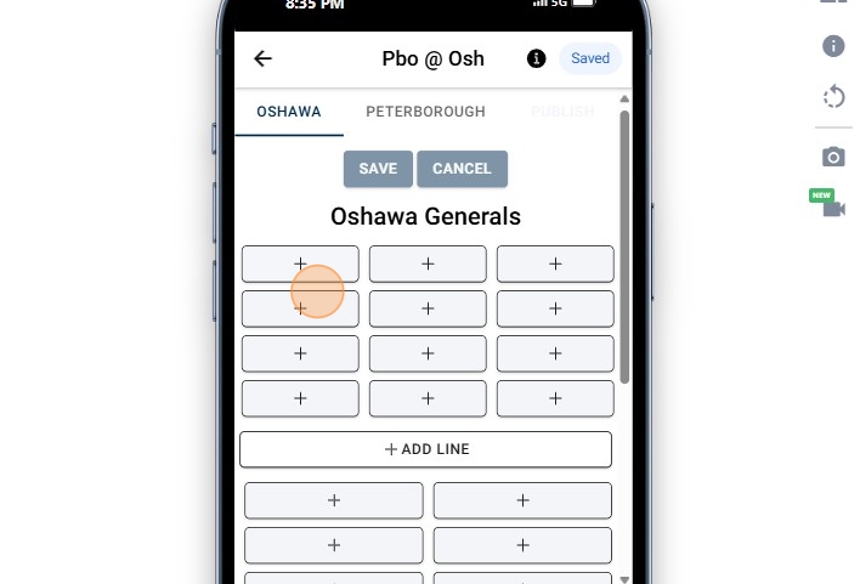Go back using the arrow icon
The height and width of the screenshot is (584, 860).
263,59
